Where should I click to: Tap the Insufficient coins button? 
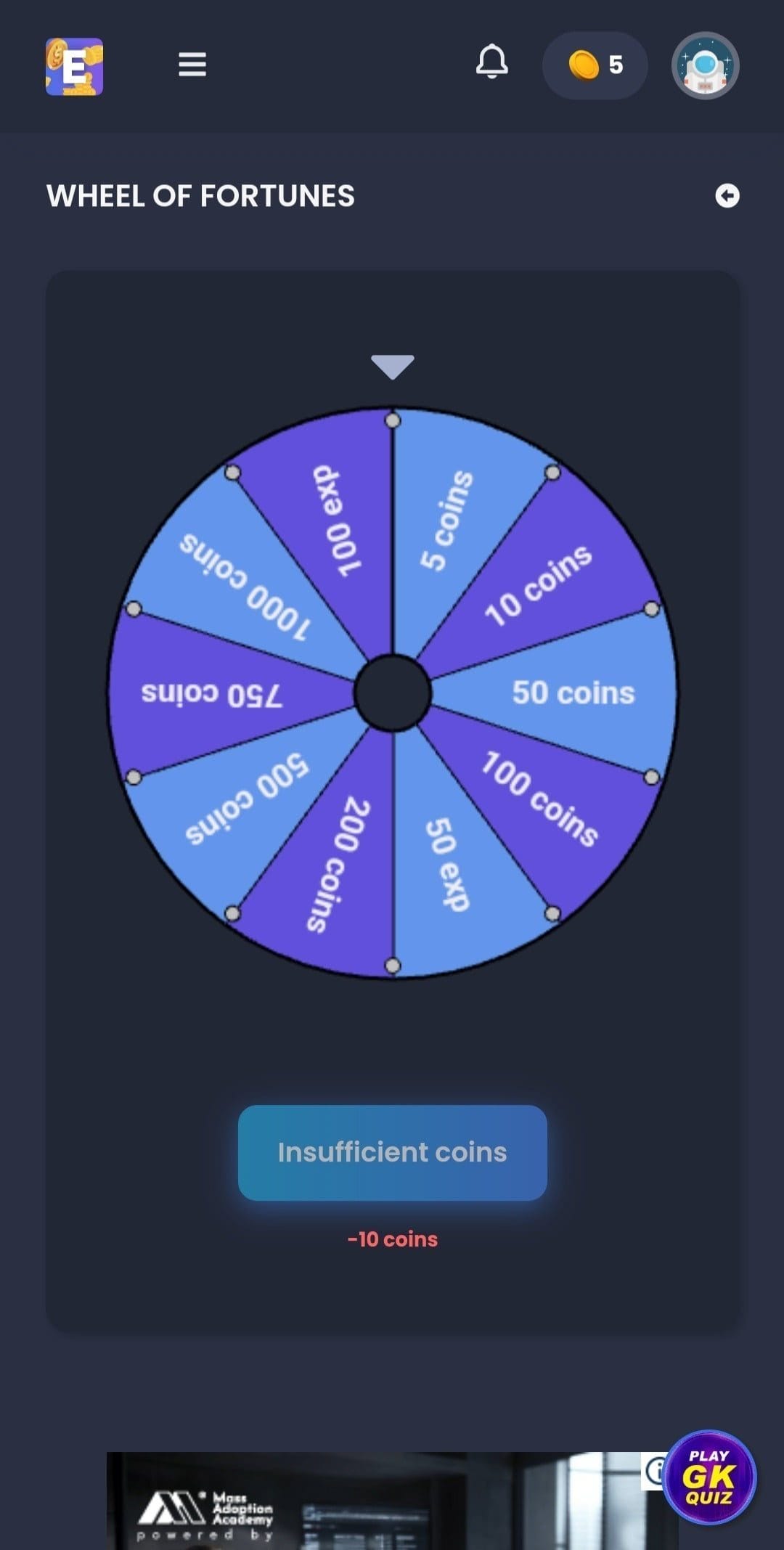point(392,1152)
